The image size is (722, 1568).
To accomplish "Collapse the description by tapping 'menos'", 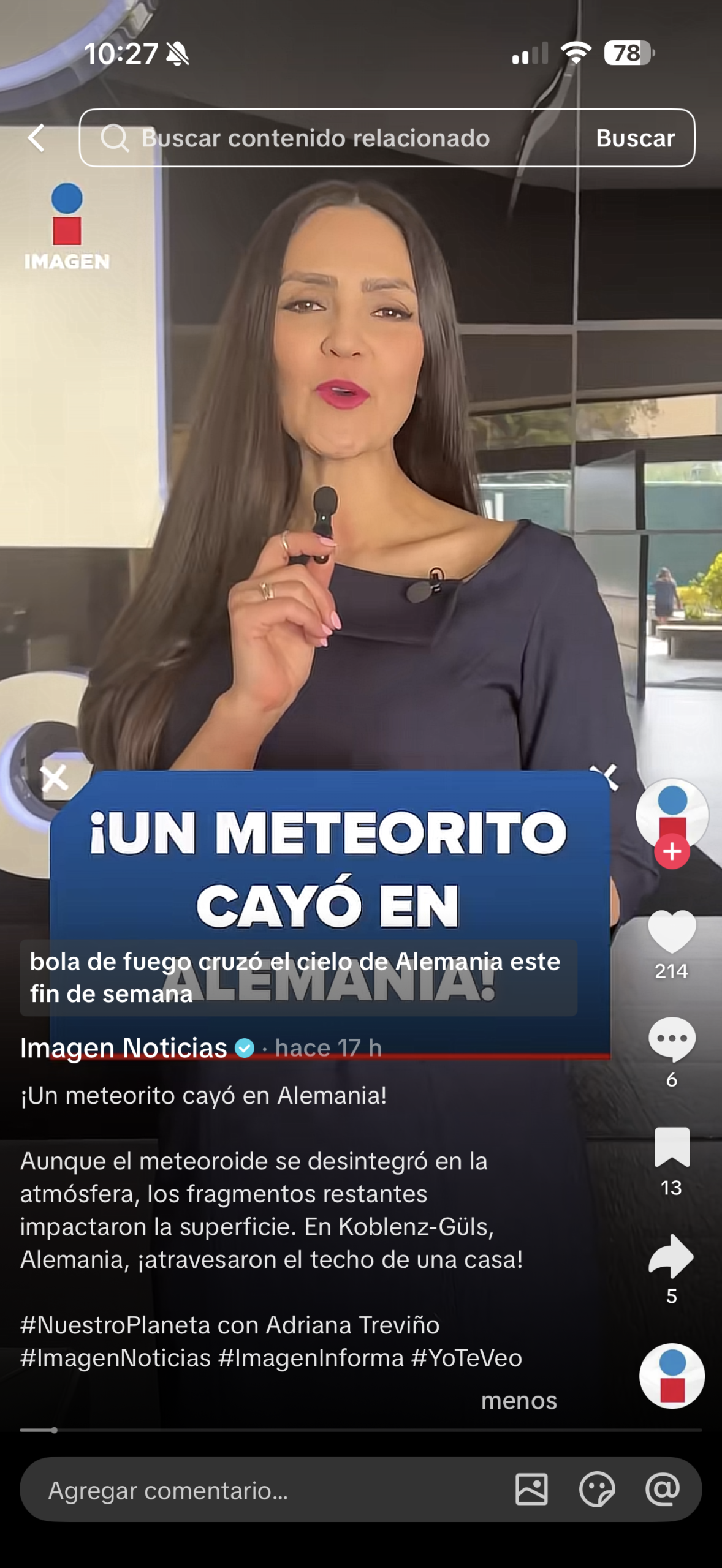I will coord(519,1401).
